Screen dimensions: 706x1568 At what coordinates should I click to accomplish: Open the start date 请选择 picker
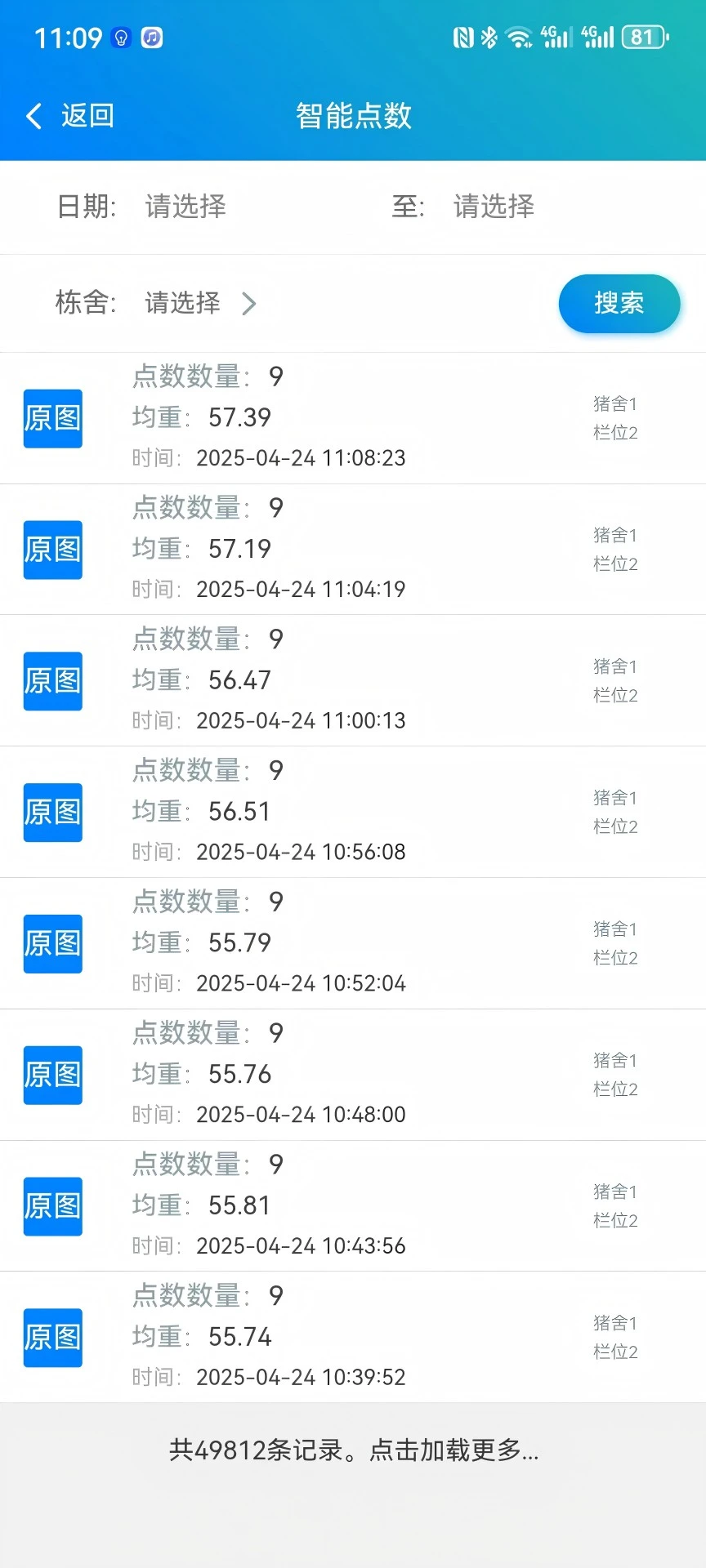tap(185, 208)
